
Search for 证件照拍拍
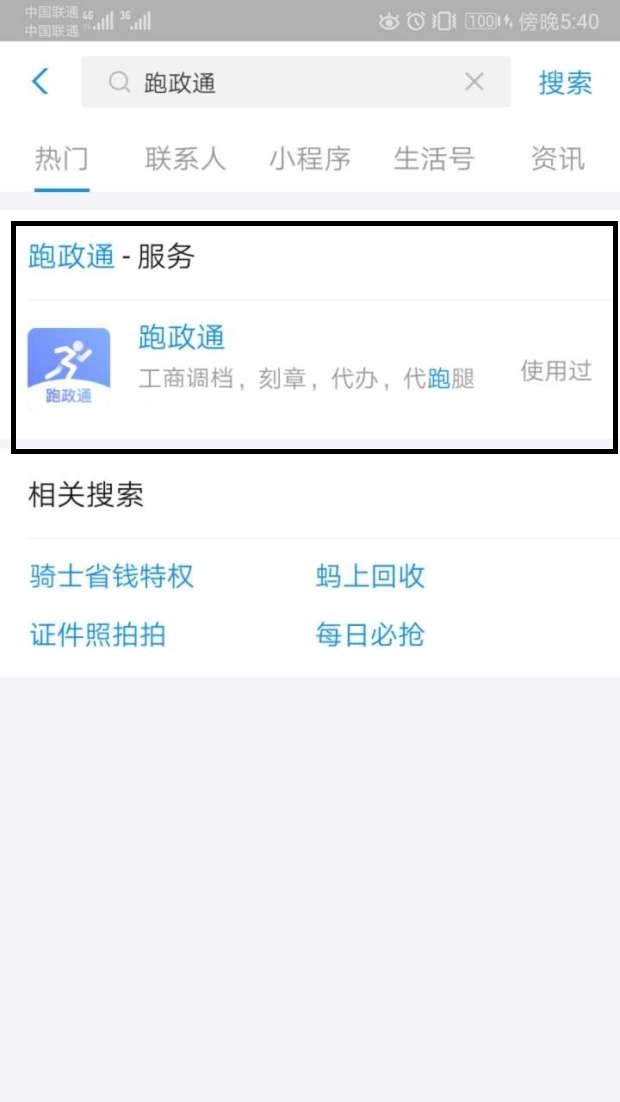tap(97, 634)
